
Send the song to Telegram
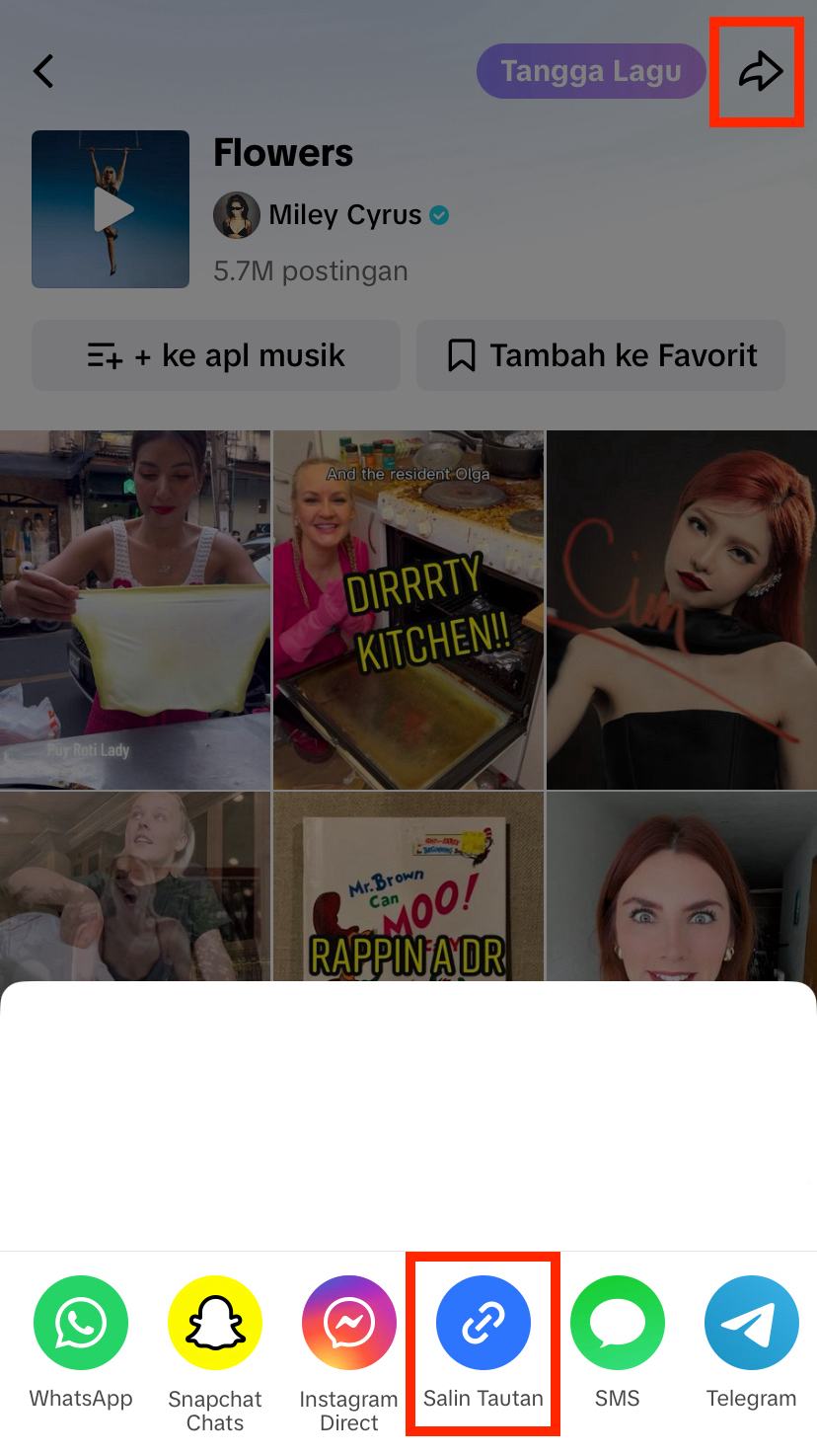(x=752, y=1323)
